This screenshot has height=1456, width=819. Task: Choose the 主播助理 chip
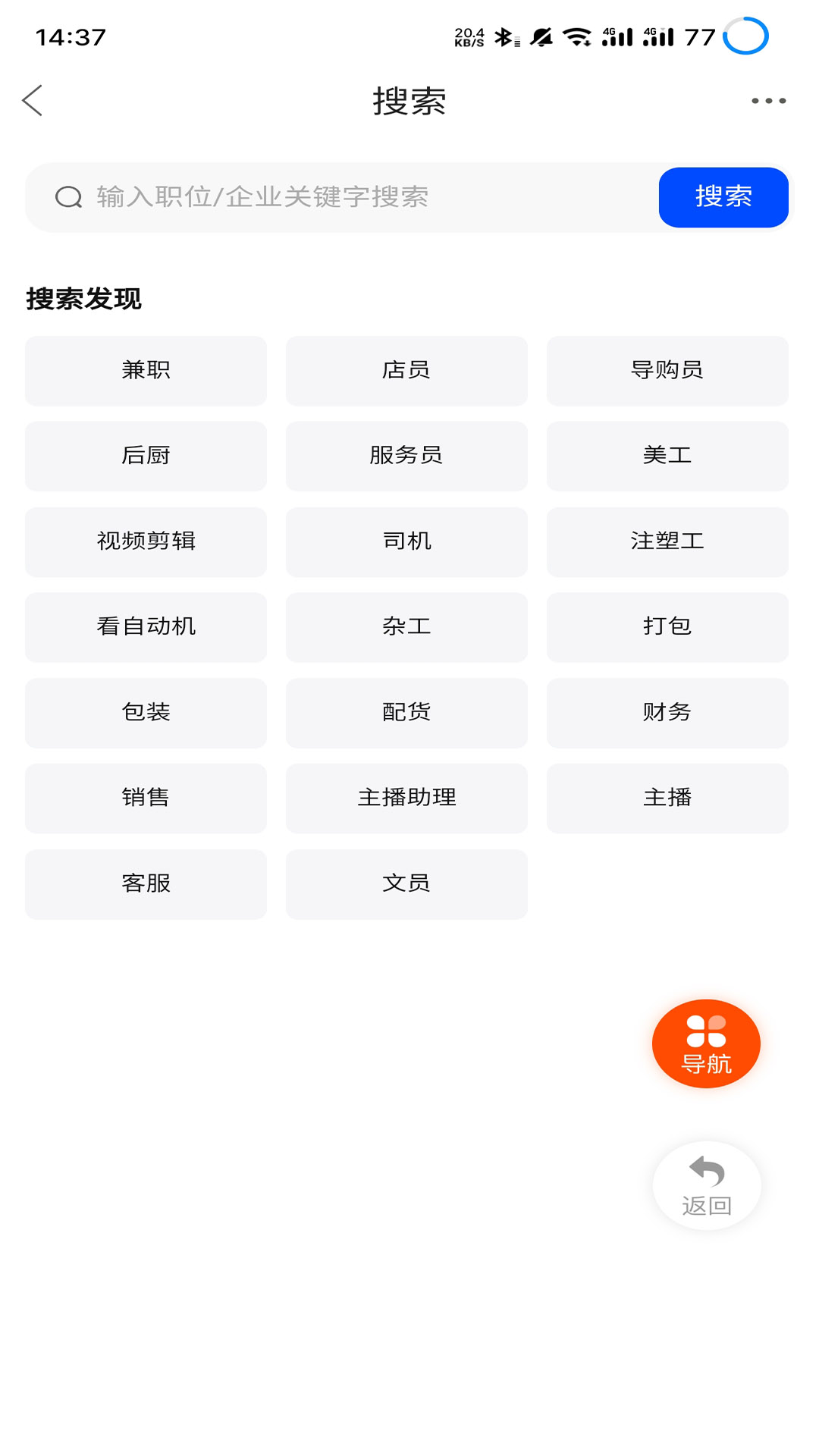[x=406, y=798]
